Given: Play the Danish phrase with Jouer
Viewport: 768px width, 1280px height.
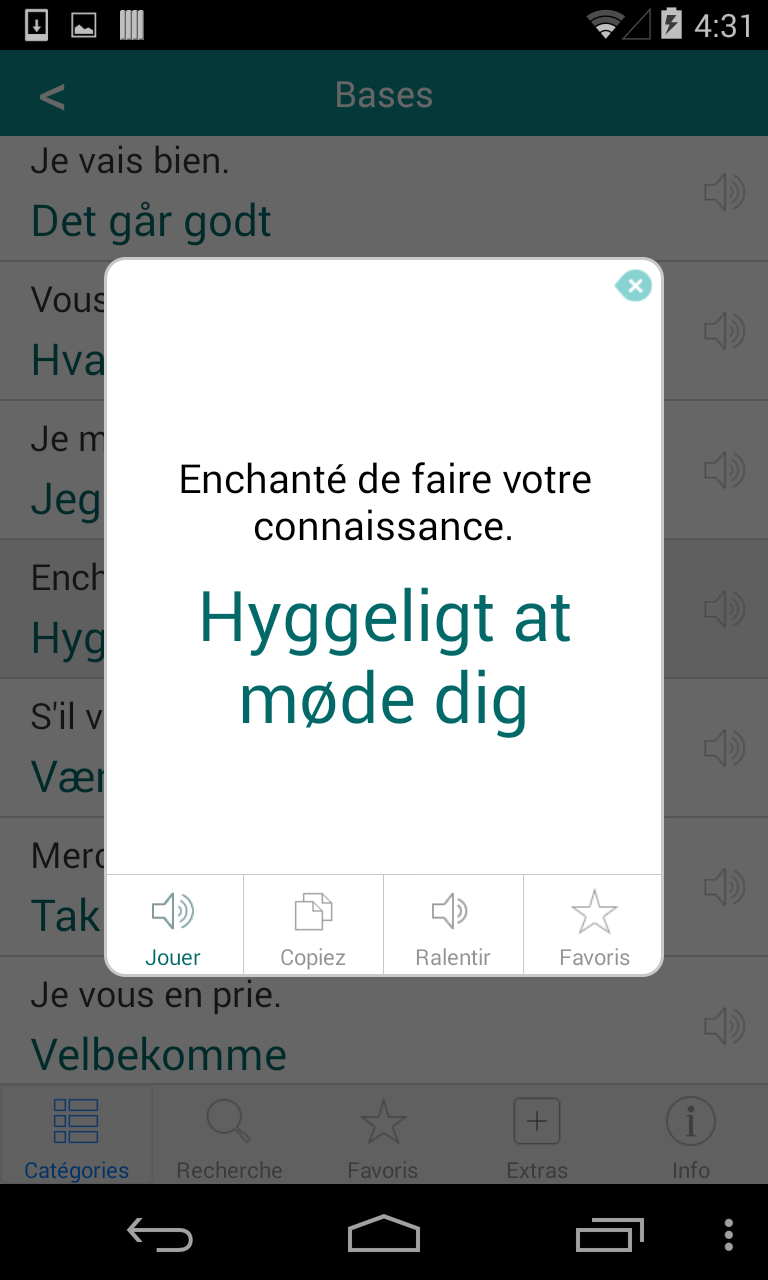Looking at the screenshot, I should point(173,925).
